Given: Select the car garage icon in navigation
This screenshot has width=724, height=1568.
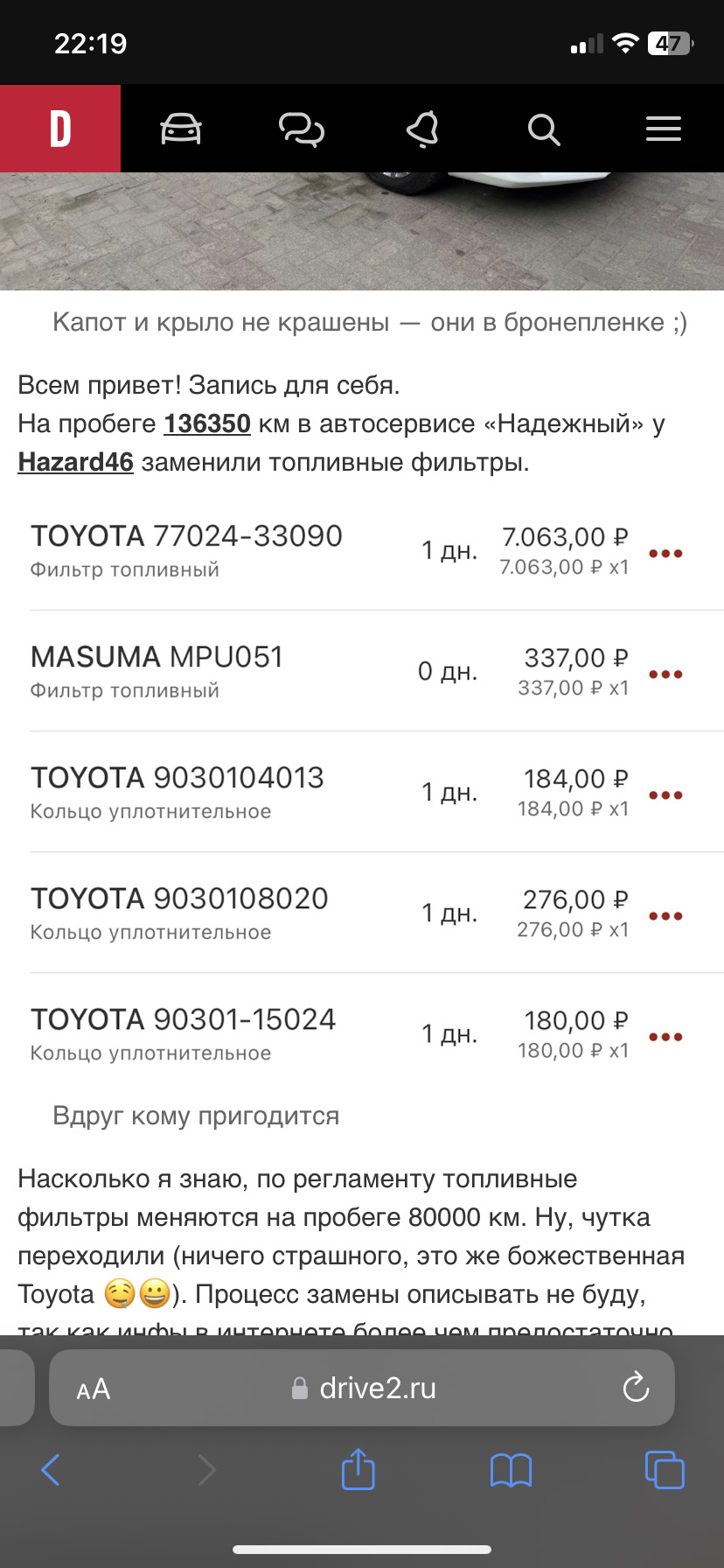Looking at the screenshot, I should coord(181,129).
